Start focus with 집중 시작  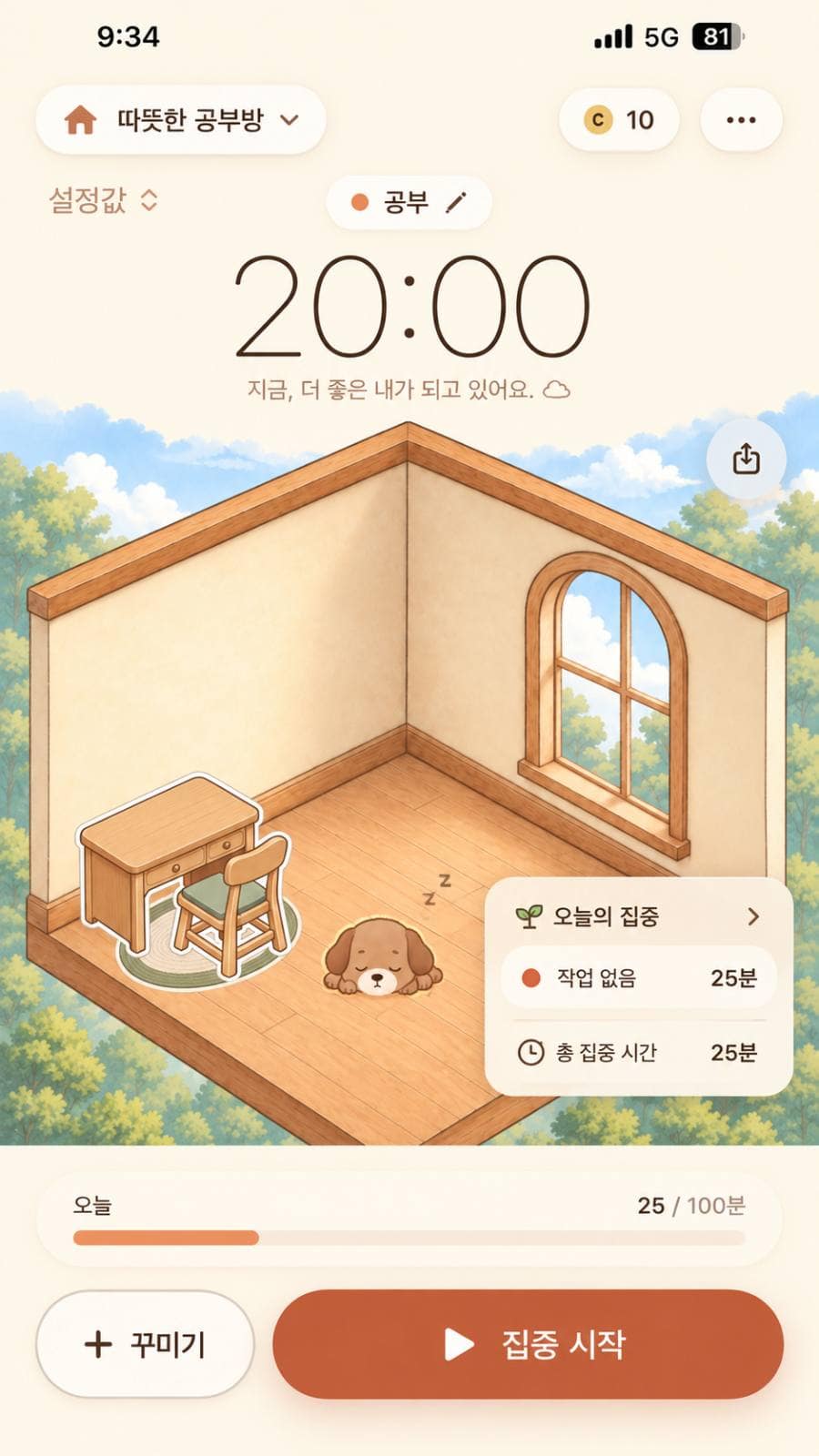pos(528,1344)
